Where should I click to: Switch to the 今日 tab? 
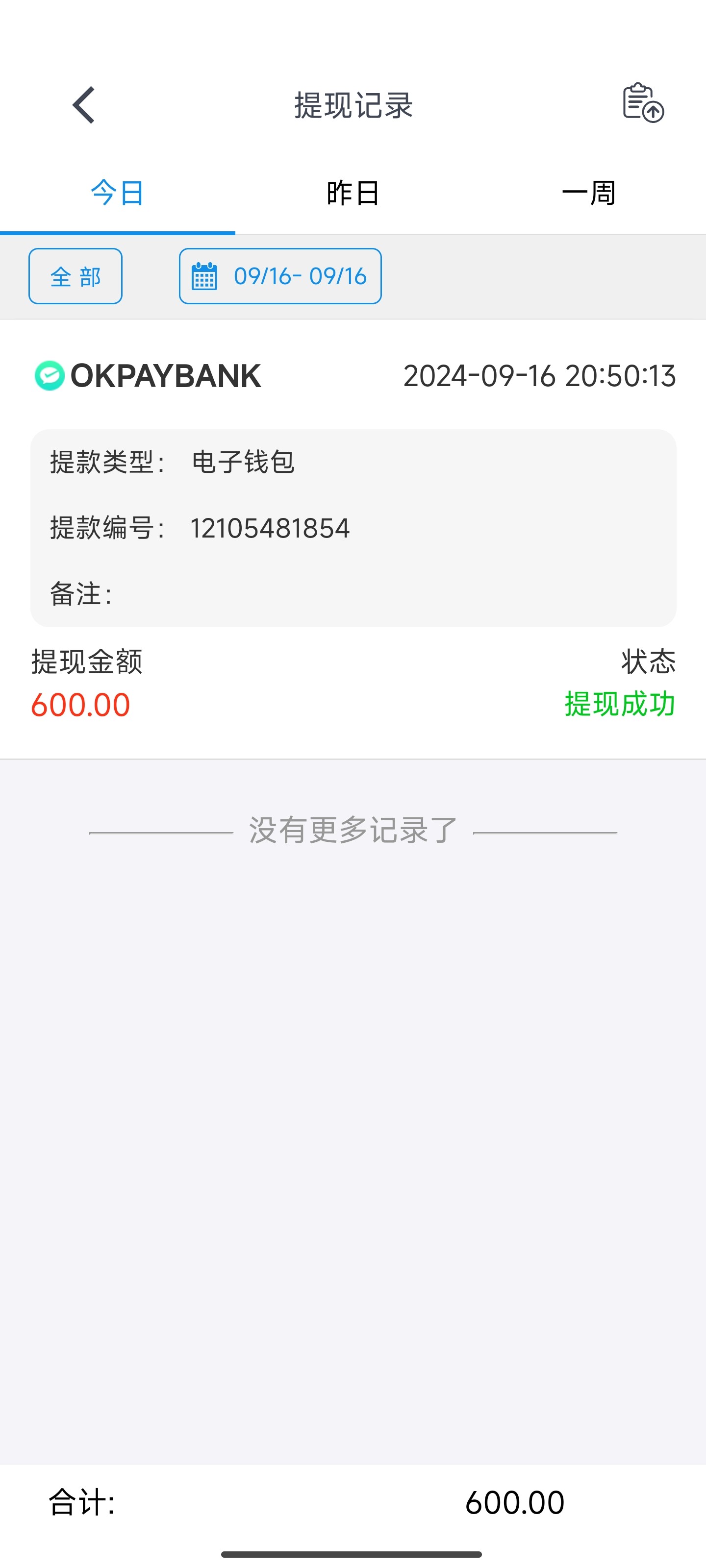[117, 194]
